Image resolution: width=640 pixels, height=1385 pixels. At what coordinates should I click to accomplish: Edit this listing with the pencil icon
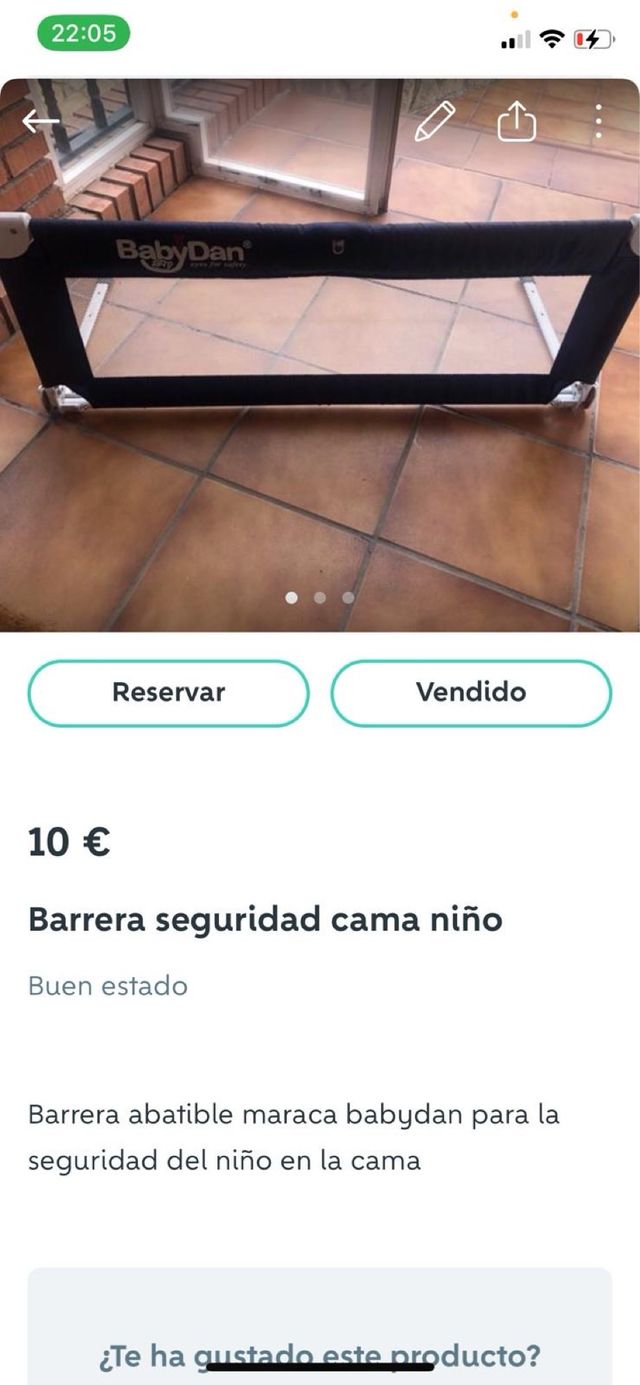434,122
